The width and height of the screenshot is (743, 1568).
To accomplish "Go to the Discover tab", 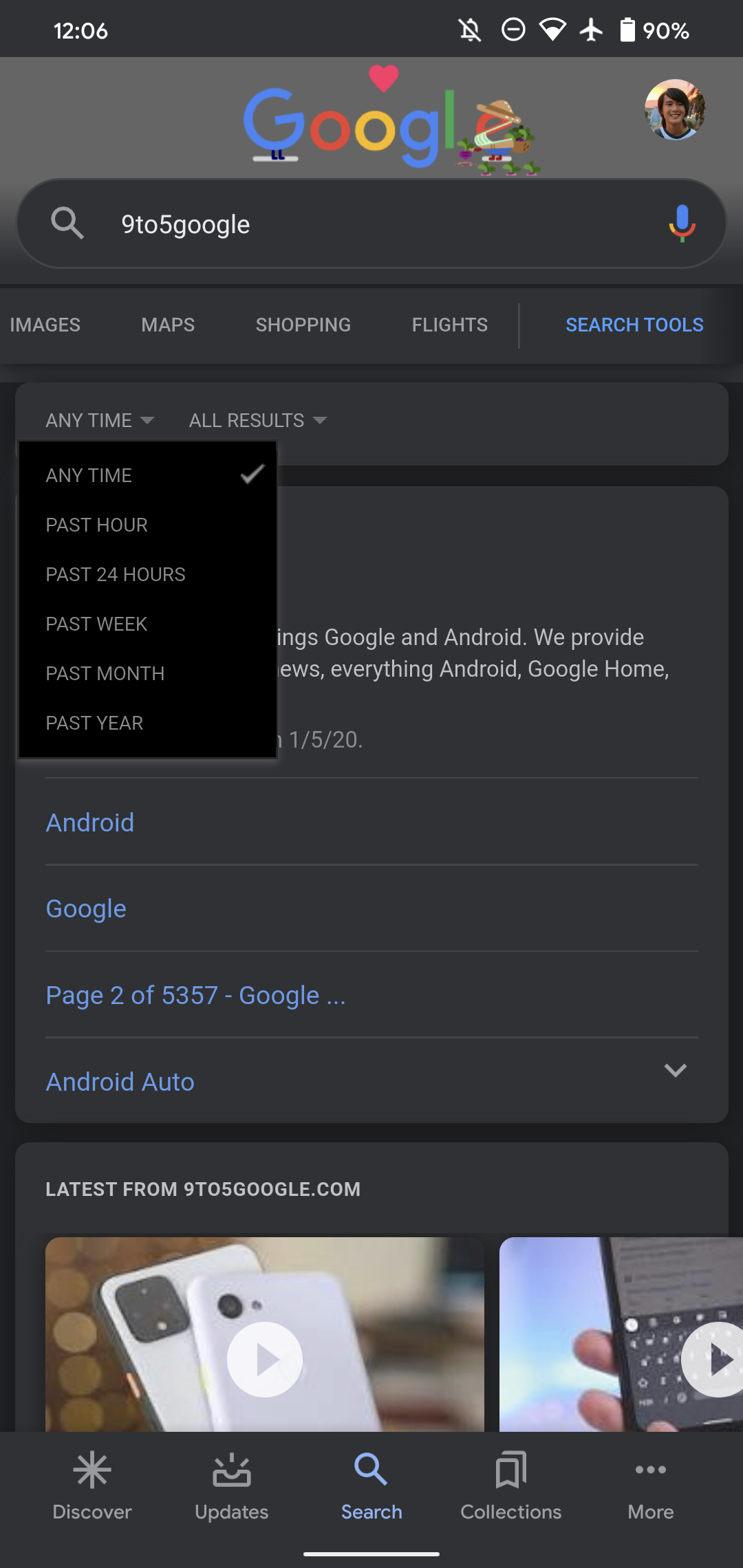I will point(92,1485).
